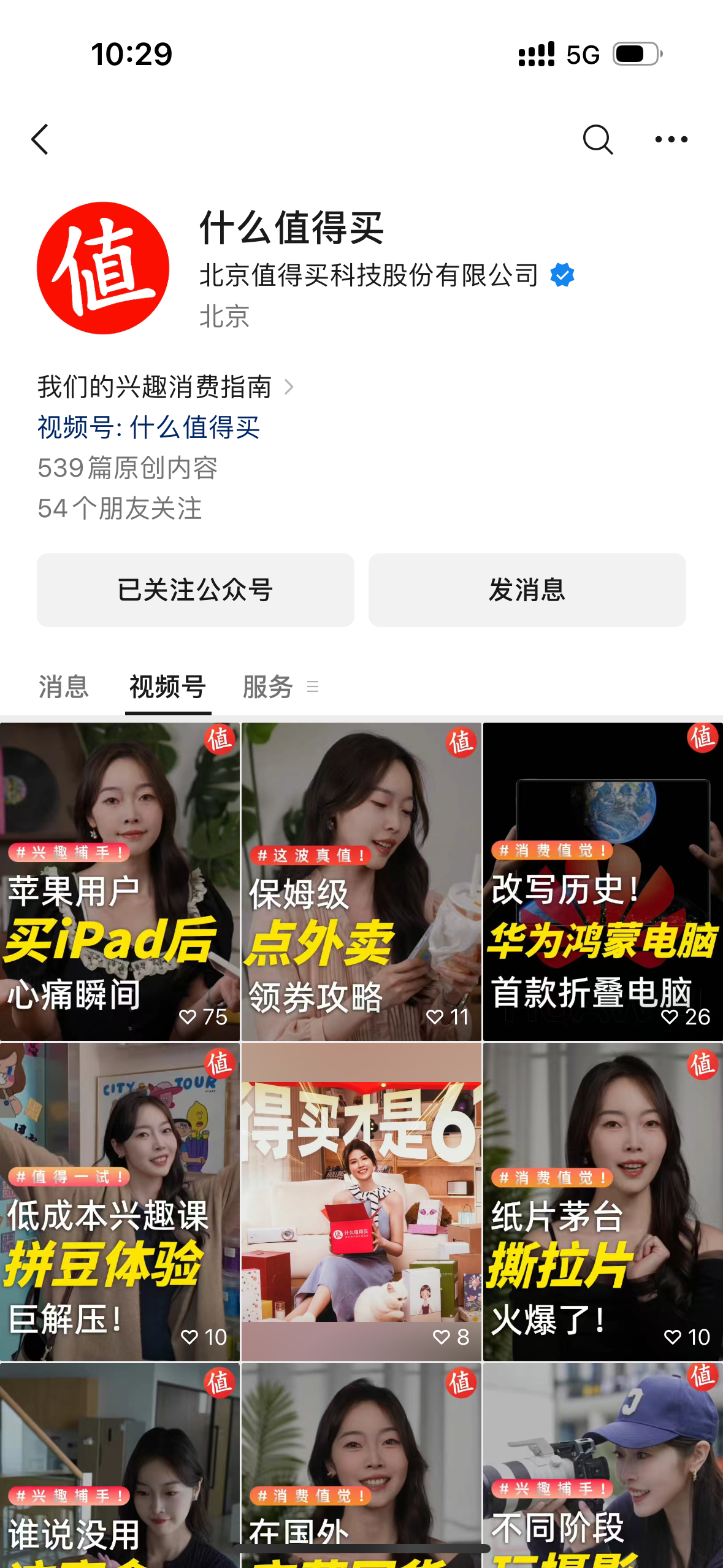View the 什么值得买 profile avatar
Viewport: 723px width, 1568px height.
pyautogui.click(x=103, y=268)
